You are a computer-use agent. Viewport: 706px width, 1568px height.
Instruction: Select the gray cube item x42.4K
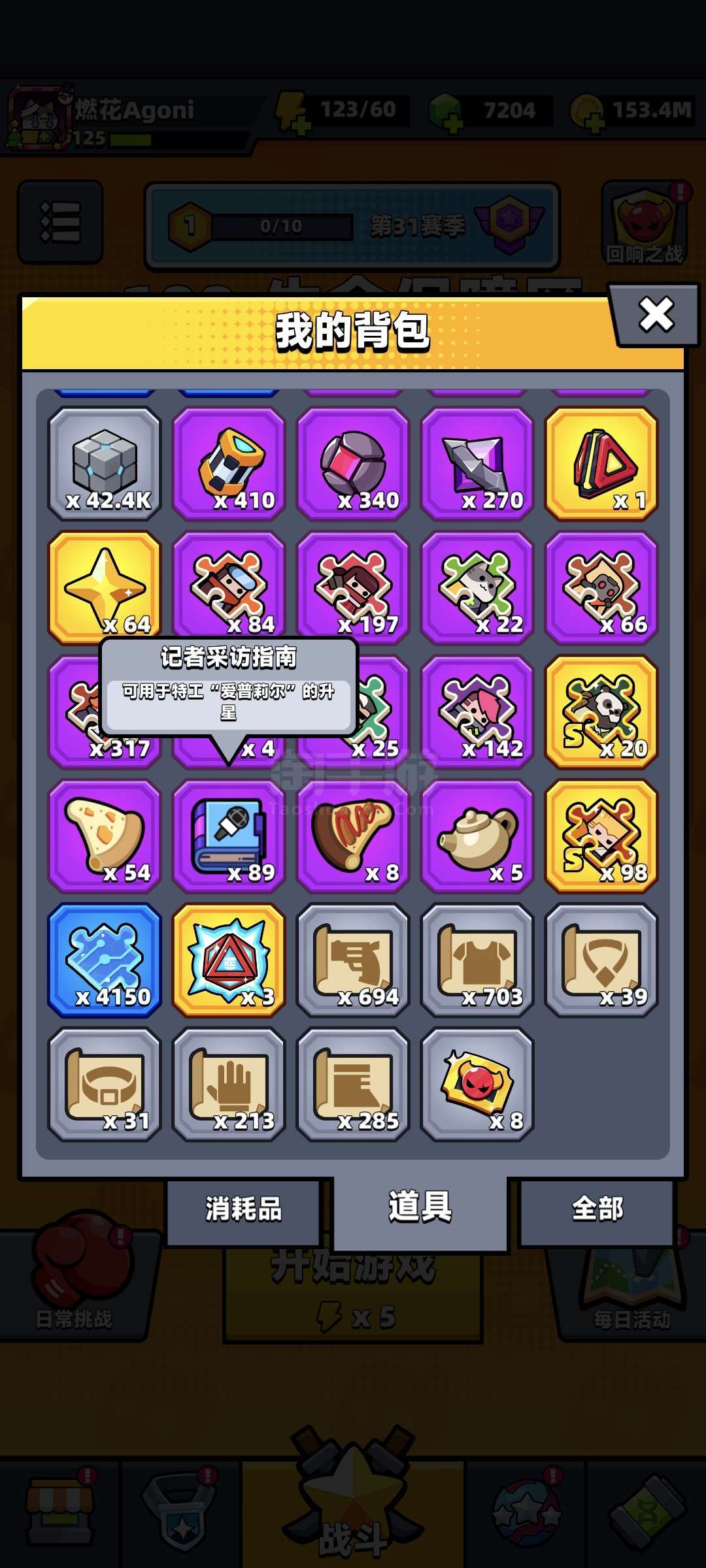tap(105, 464)
